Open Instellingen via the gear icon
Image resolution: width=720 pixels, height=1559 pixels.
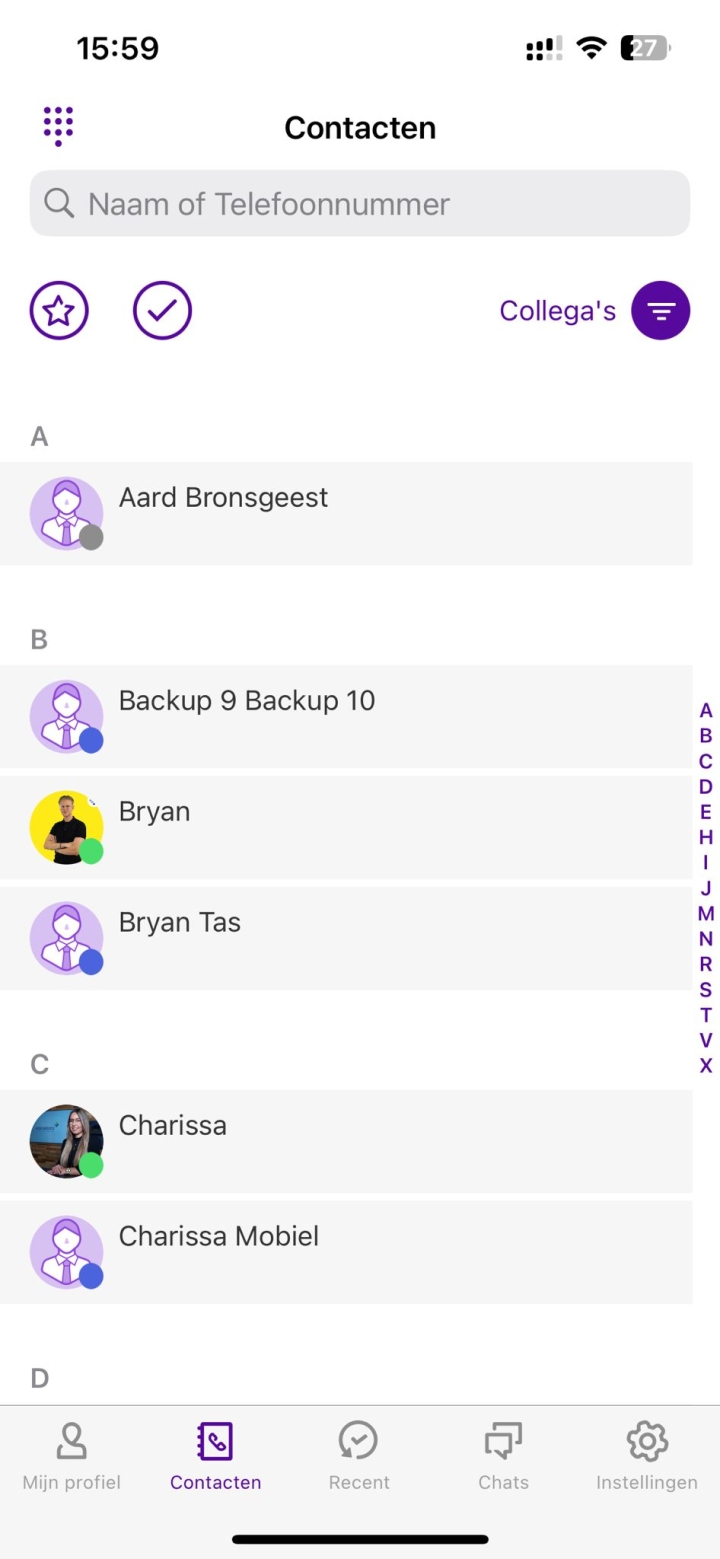click(646, 1441)
